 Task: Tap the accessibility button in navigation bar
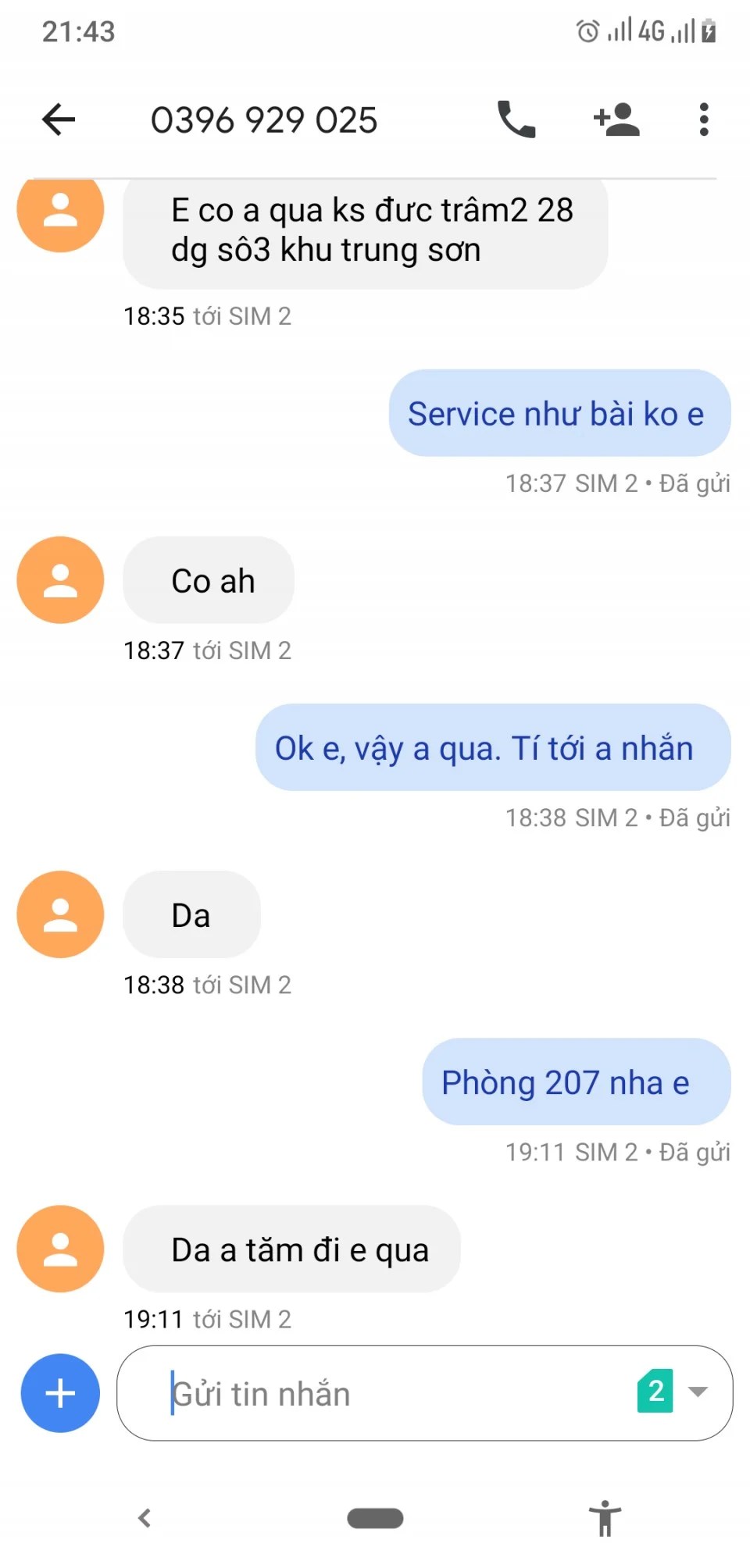(x=605, y=1518)
